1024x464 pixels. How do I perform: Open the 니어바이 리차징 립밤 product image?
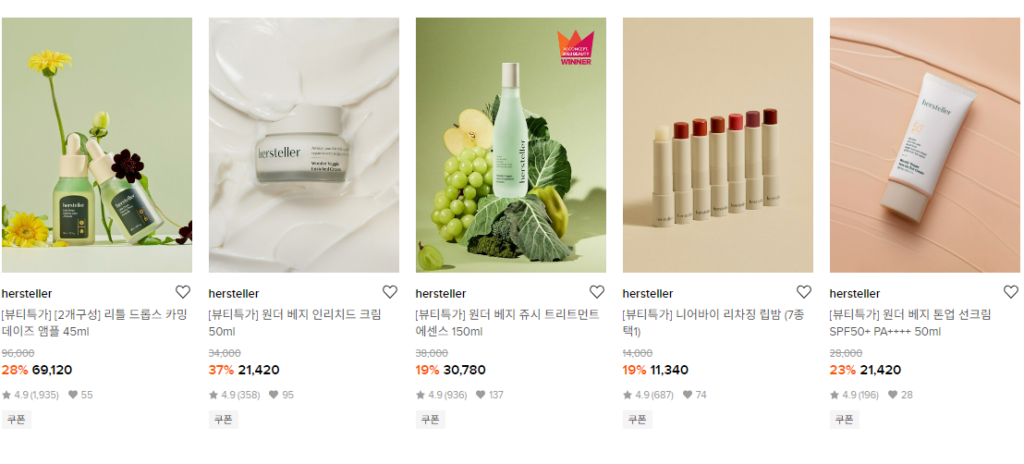pyautogui.click(x=718, y=145)
